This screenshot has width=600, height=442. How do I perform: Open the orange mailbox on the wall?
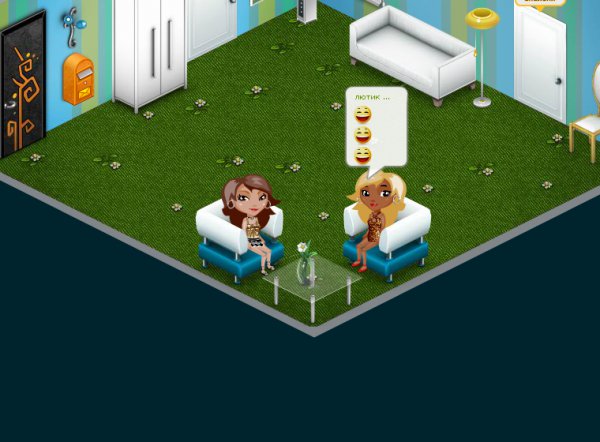77,80
